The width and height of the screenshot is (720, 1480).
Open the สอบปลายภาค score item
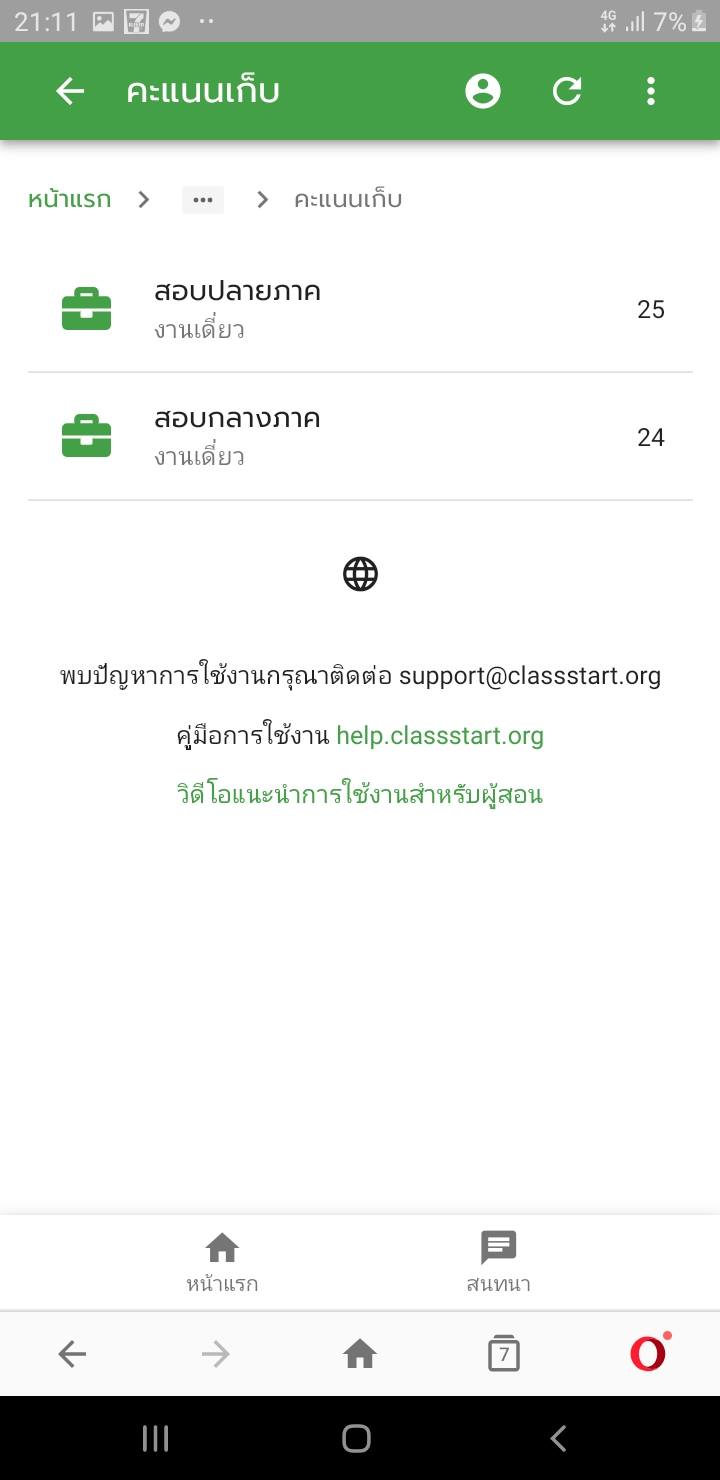pyautogui.click(x=360, y=309)
